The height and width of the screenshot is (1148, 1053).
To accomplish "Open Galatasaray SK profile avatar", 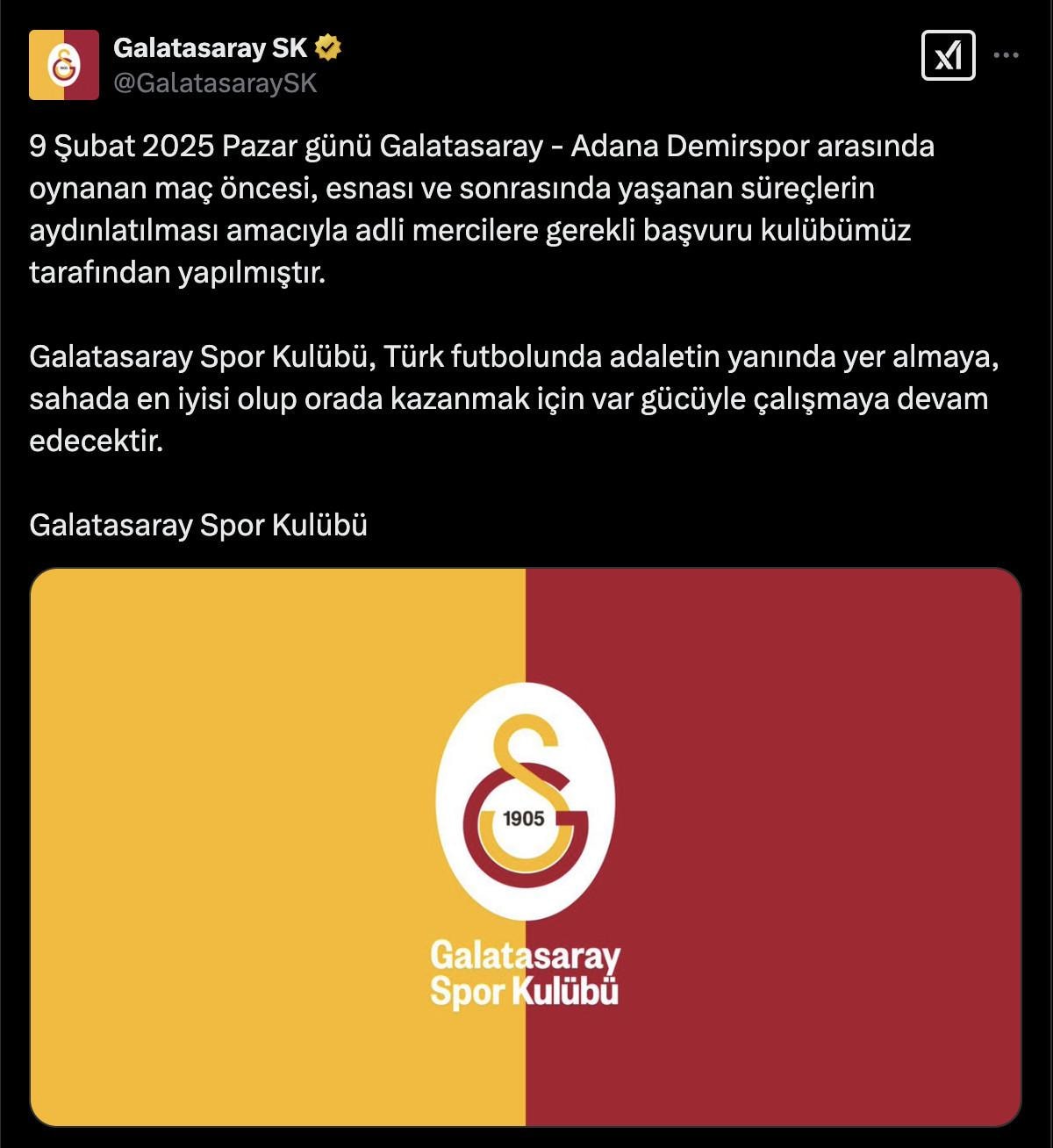I will click(63, 65).
